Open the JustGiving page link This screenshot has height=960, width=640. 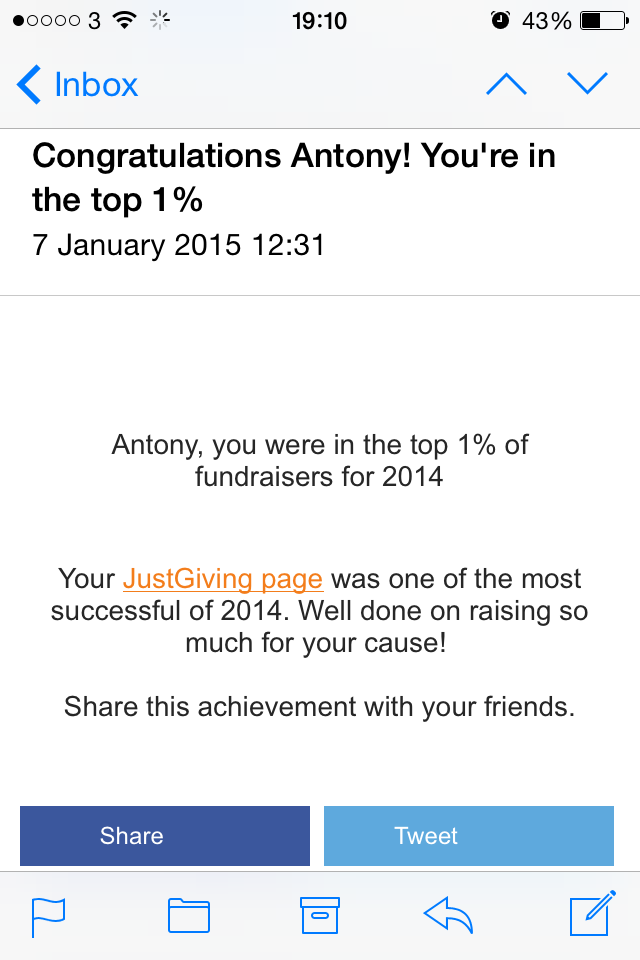pyautogui.click(x=222, y=579)
